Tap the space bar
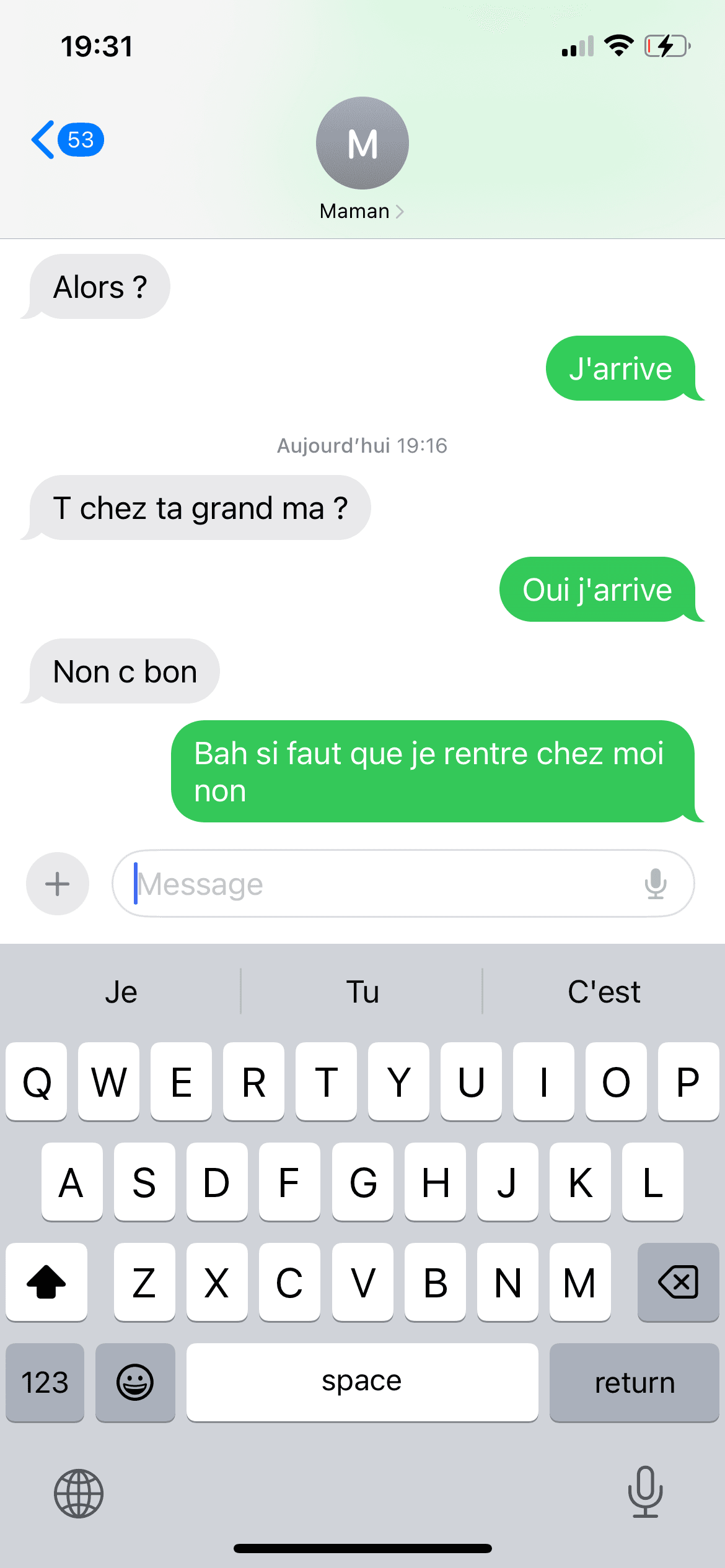 pyautogui.click(x=362, y=1382)
